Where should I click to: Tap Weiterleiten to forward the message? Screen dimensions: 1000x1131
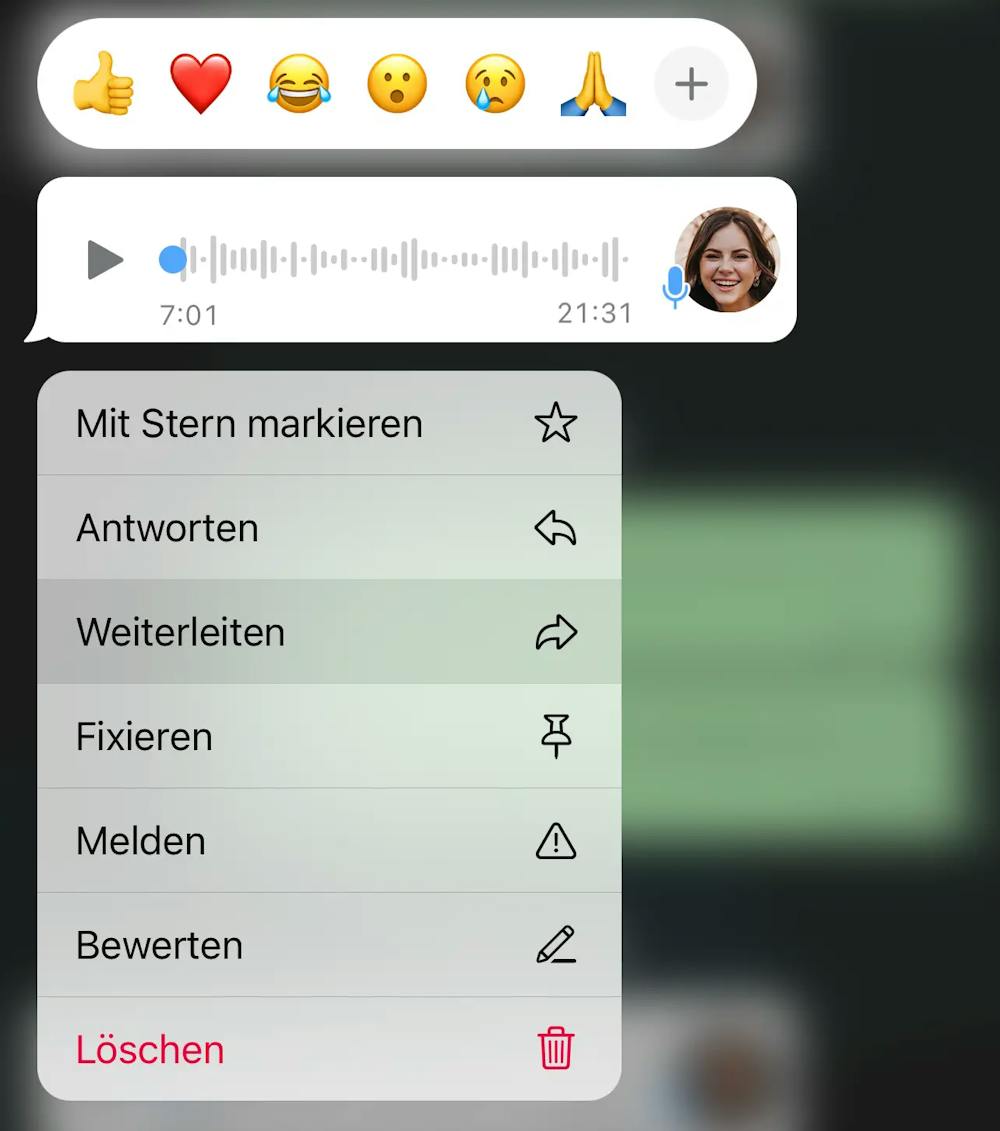coord(329,632)
